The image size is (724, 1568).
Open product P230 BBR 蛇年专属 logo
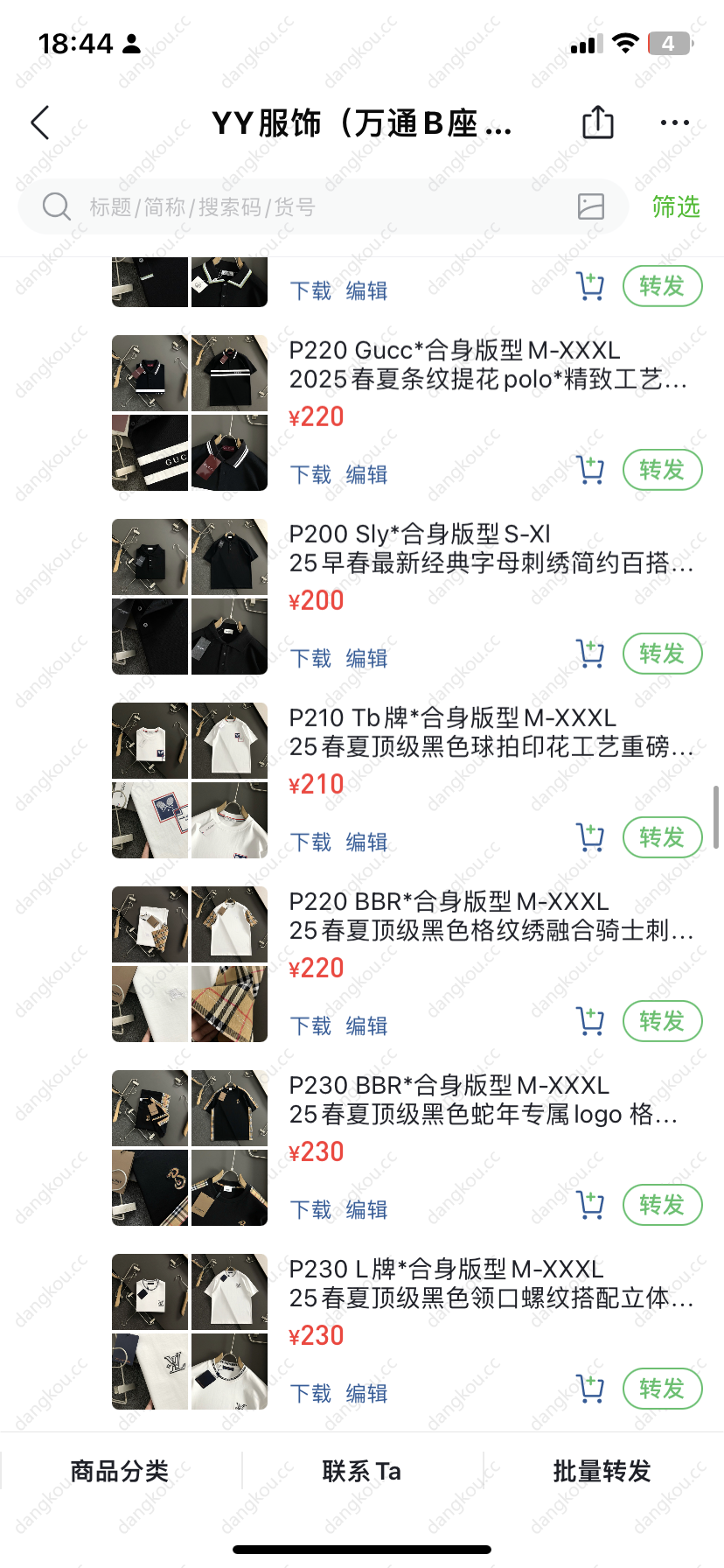pos(483,1100)
